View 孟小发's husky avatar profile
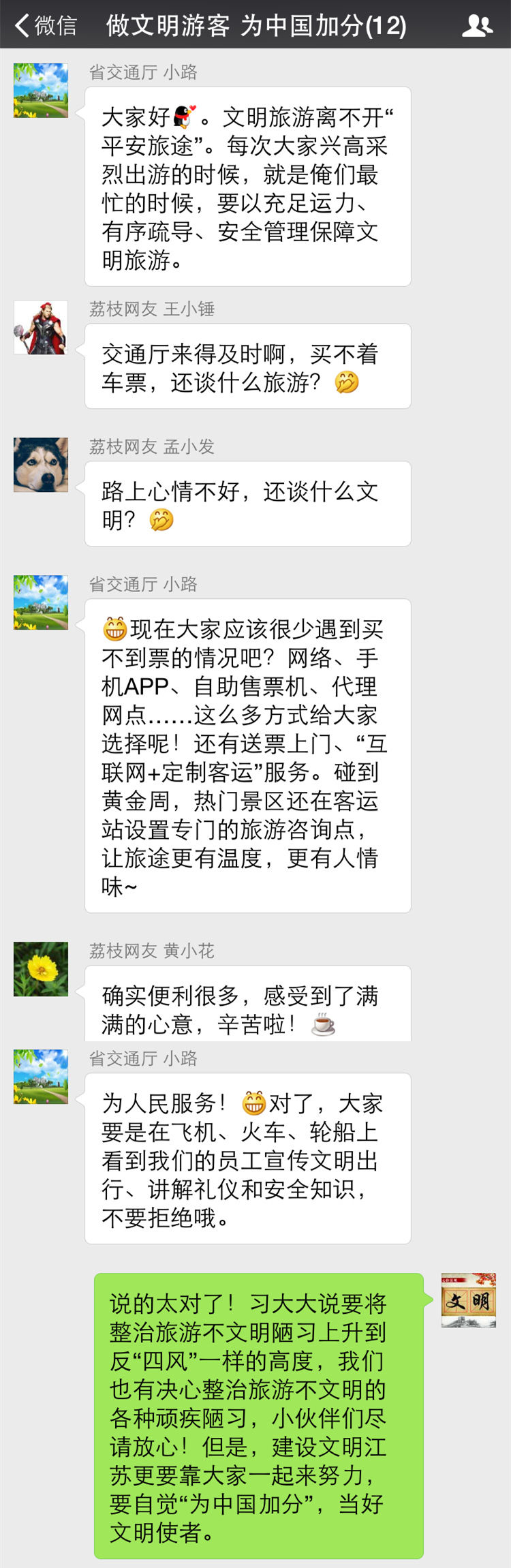Viewport: 511px width, 1568px height. pos(41,465)
